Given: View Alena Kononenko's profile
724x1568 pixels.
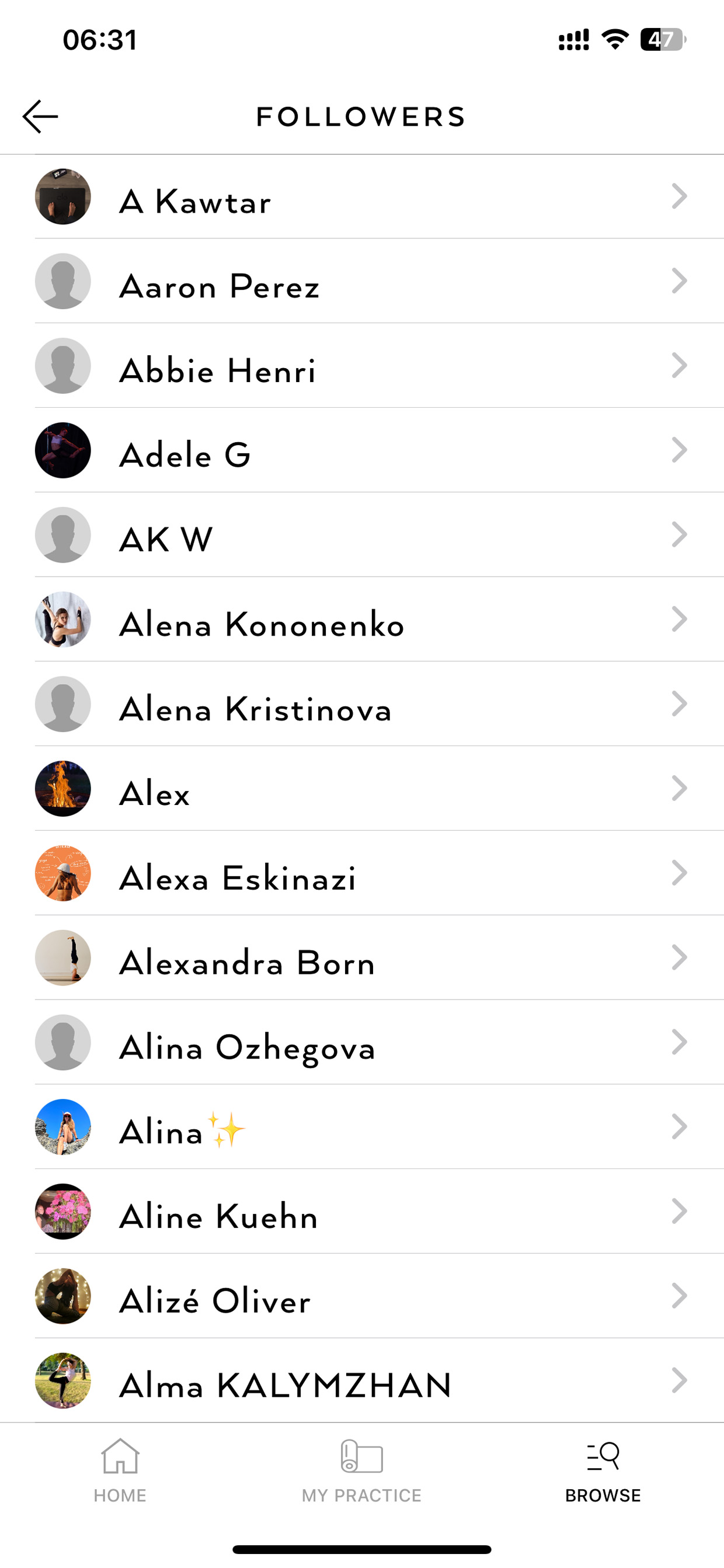Looking at the screenshot, I should 362,620.
